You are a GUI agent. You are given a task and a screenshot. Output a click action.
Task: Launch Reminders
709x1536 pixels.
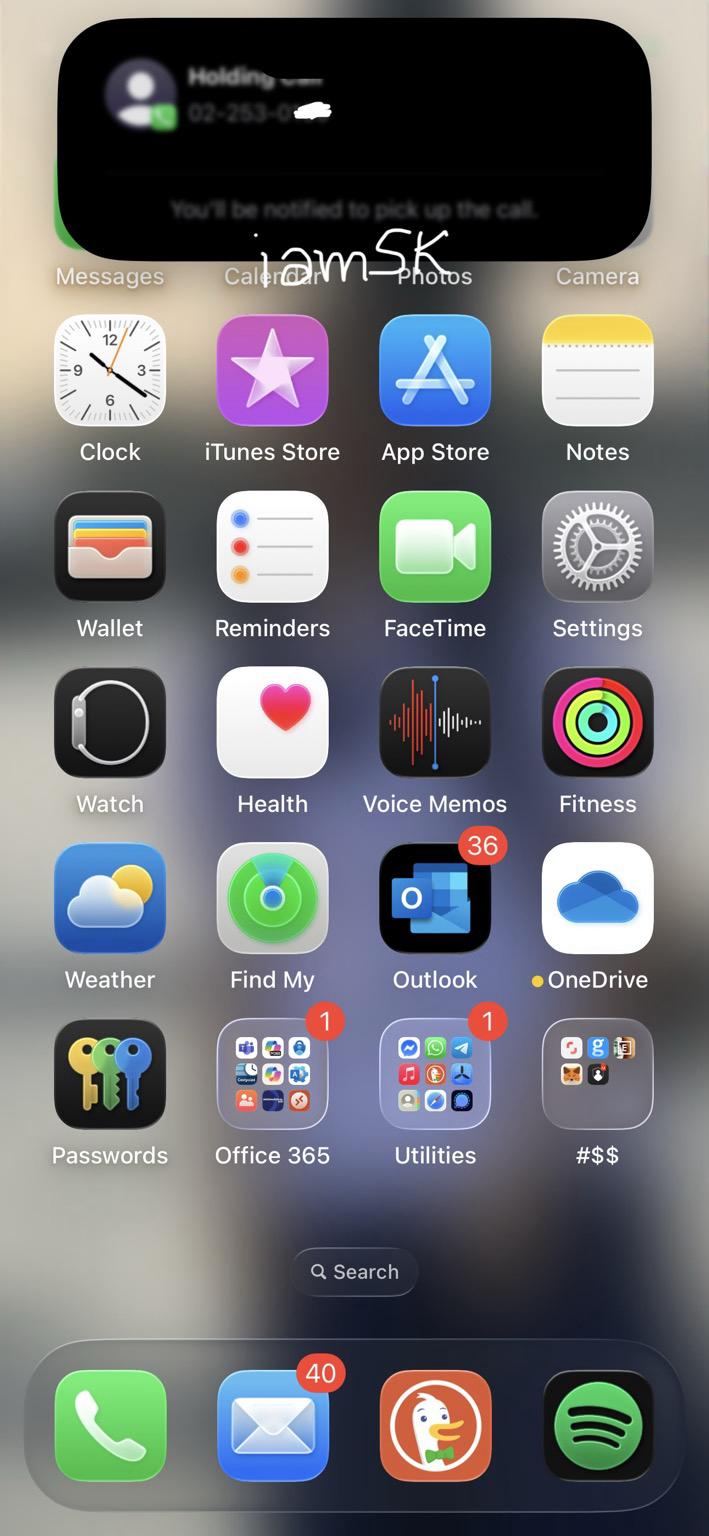(272, 547)
